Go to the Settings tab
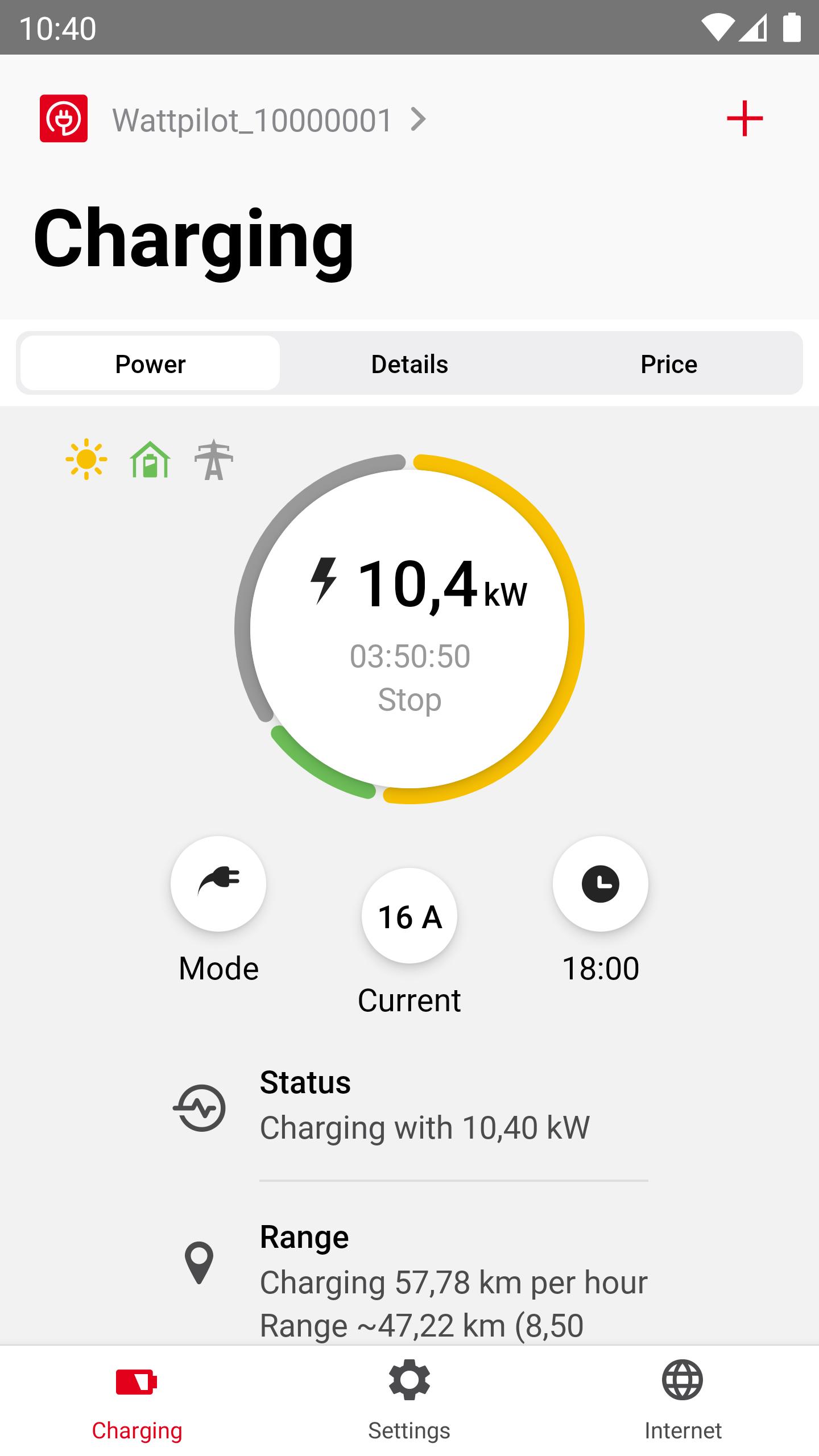The width and height of the screenshot is (819, 1456). coord(409,1400)
